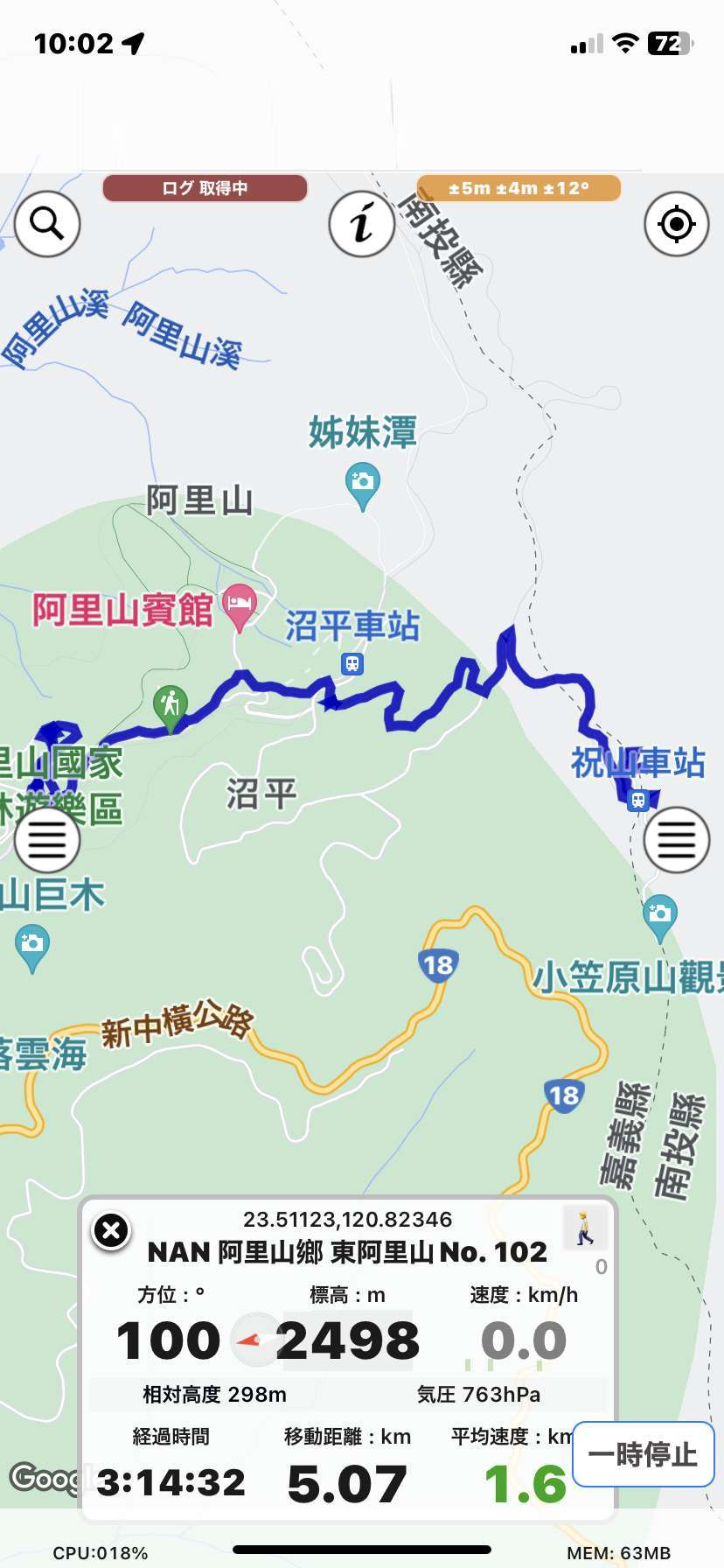This screenshot has height=1568, width=724.
Task: Select the green hiking trail marker
Action: (x=171, y=707)
